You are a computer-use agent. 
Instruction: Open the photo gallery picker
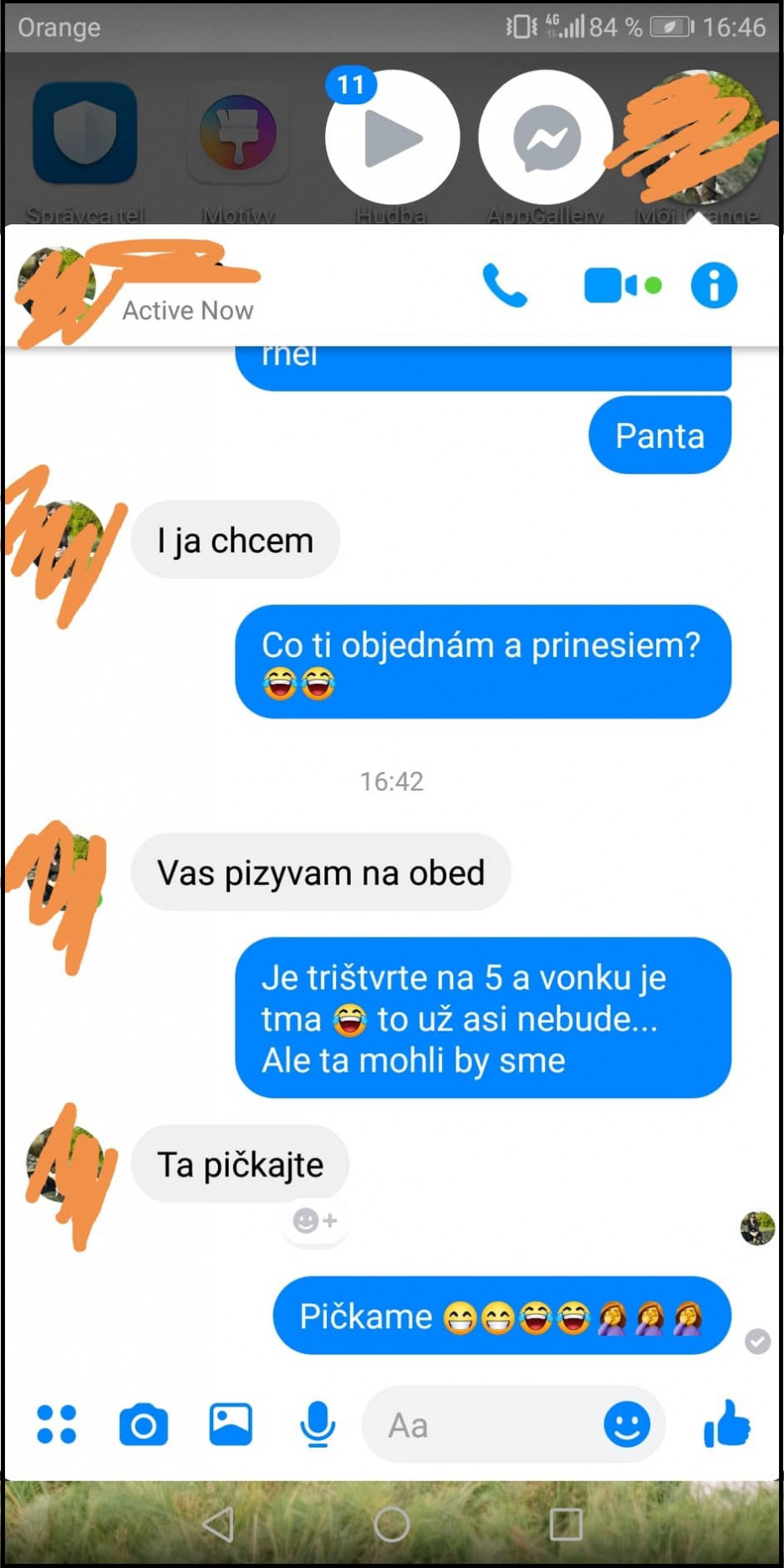coord(231,1424)
